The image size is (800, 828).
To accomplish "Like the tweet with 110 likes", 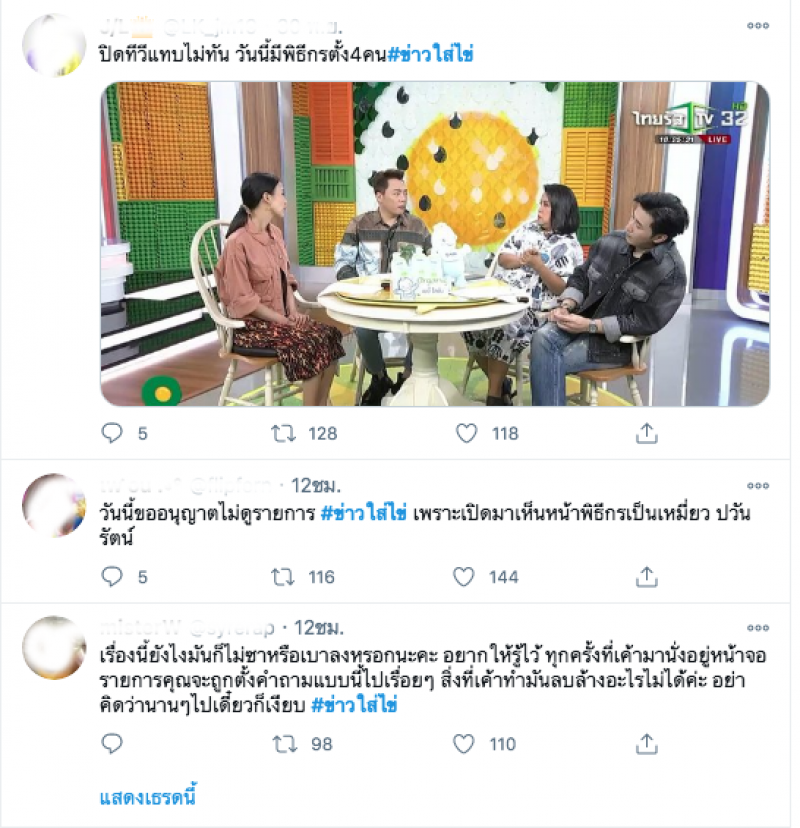I will pos(464,744).
